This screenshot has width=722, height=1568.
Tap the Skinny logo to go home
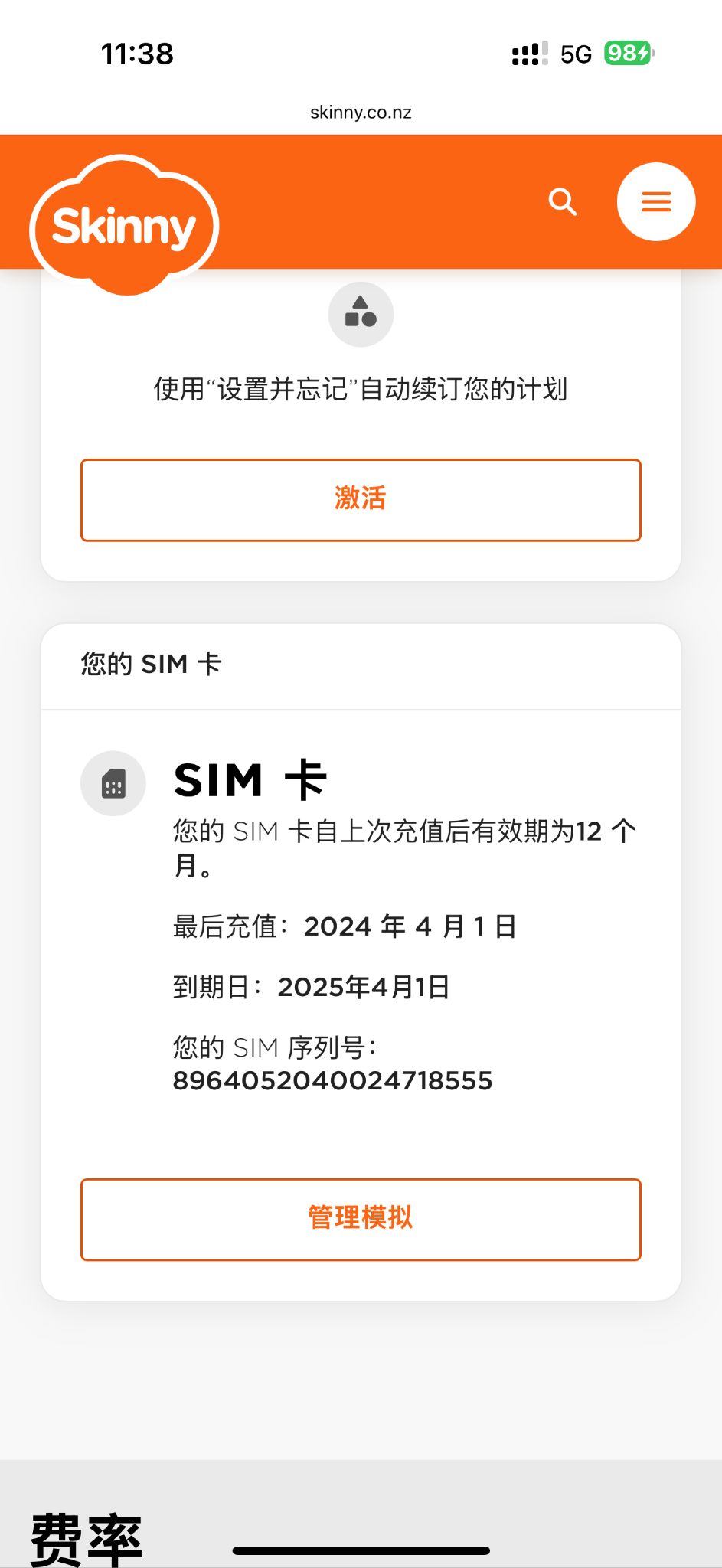tap(124, 226)
